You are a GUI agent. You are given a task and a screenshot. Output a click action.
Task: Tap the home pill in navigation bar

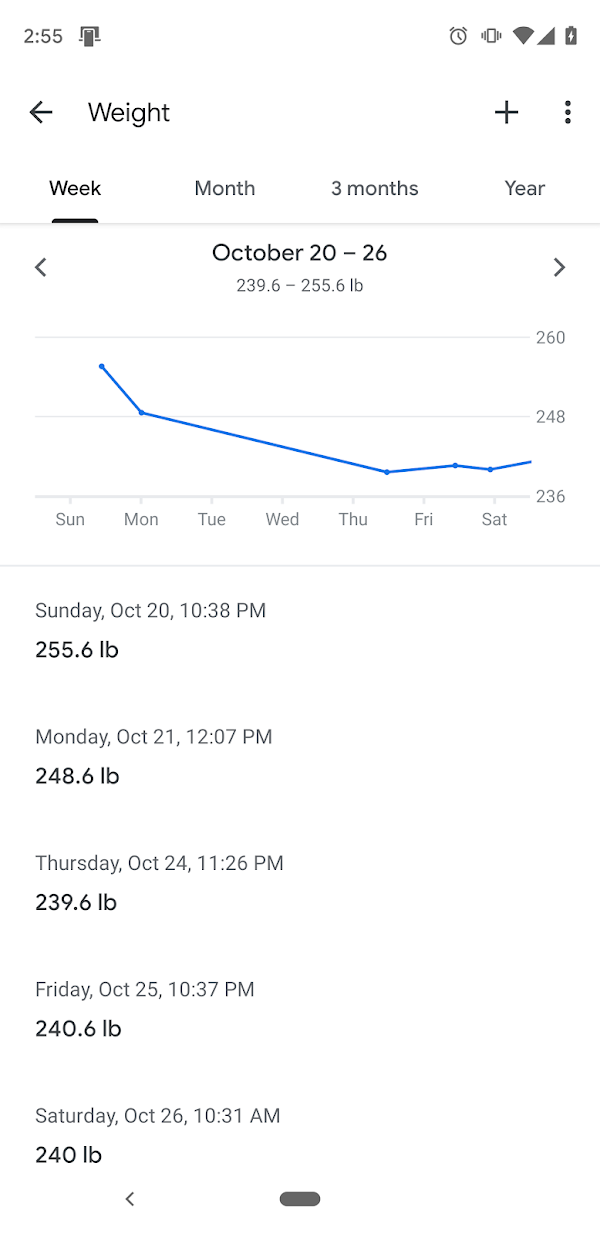tap(300, 1199)
